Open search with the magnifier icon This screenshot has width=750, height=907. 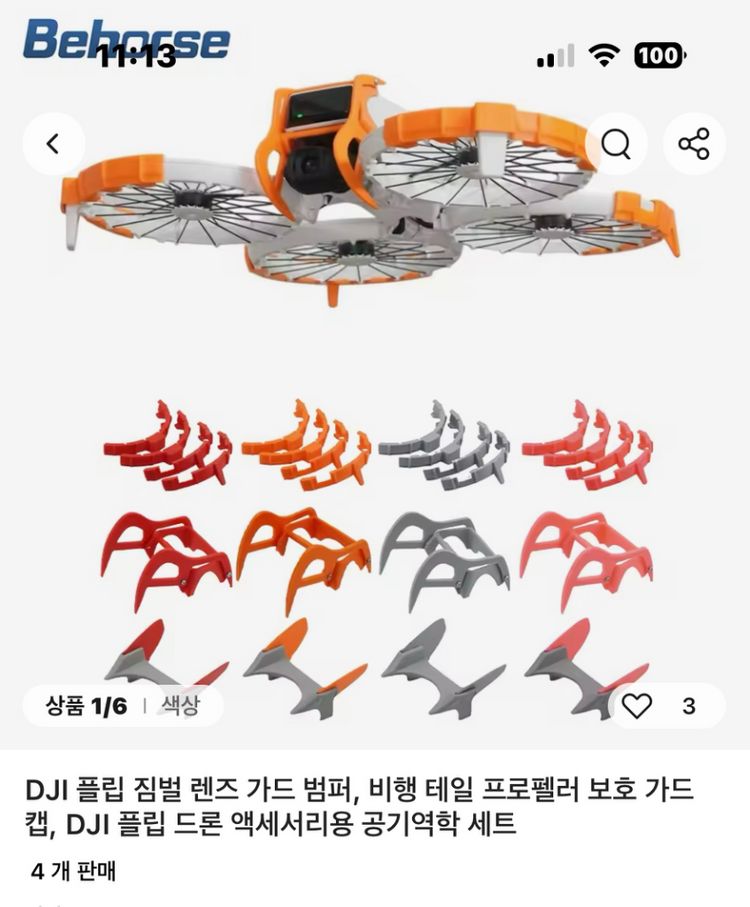pyautogui.click(x=614, y=141)
